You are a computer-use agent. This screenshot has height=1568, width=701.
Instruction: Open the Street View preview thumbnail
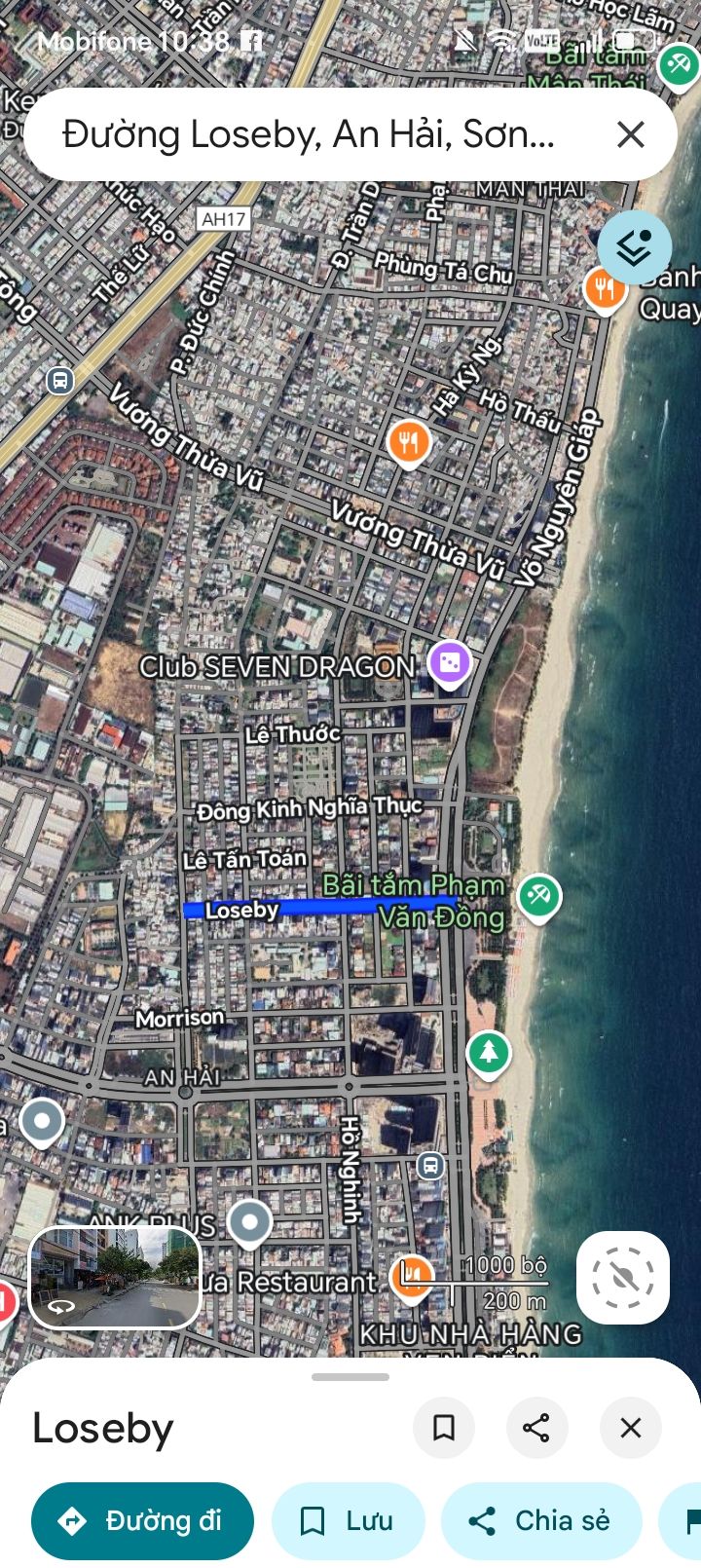click(115, 1276)
